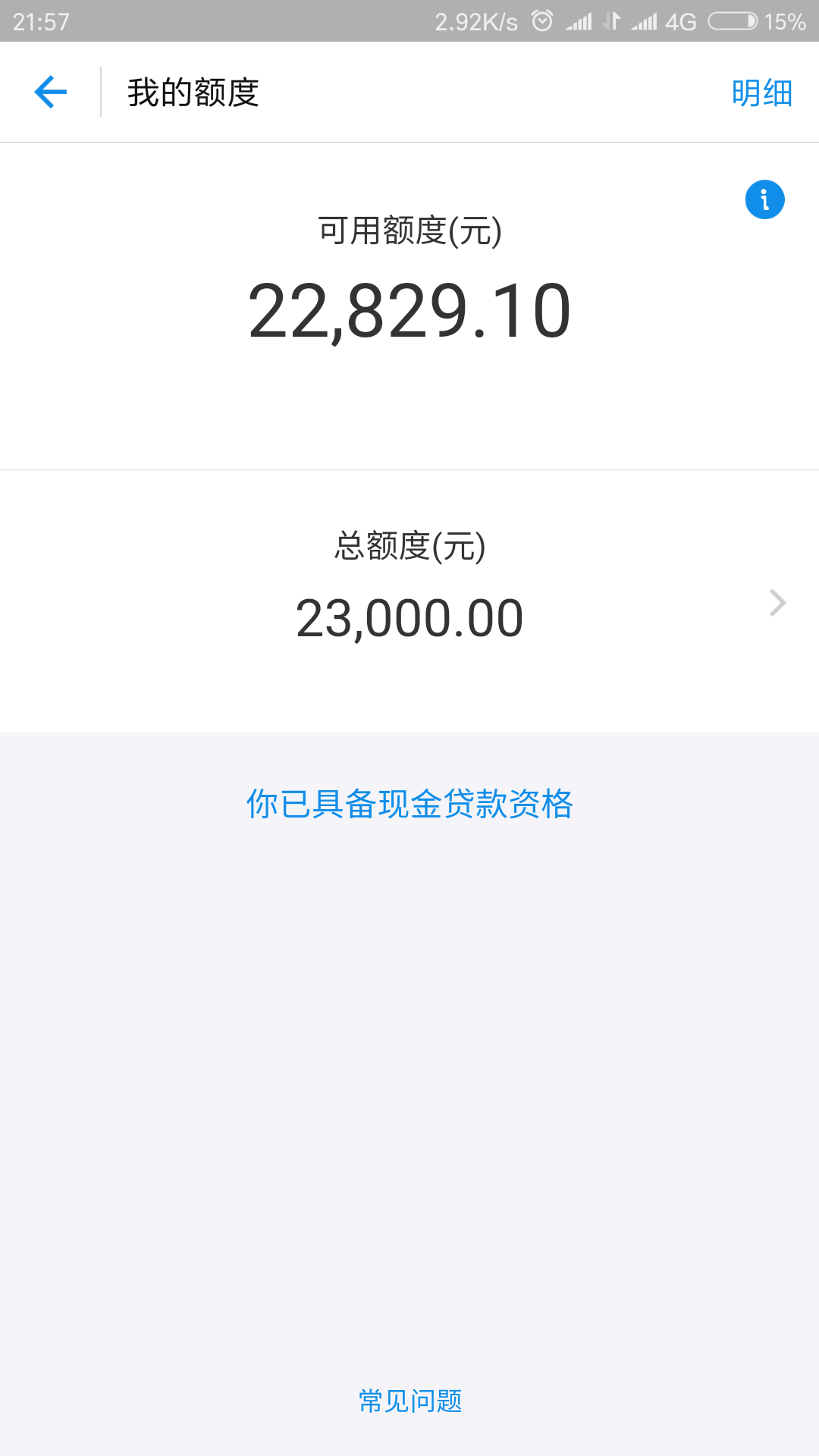Tap the alarm clock status bar icon

click(540, 20)
